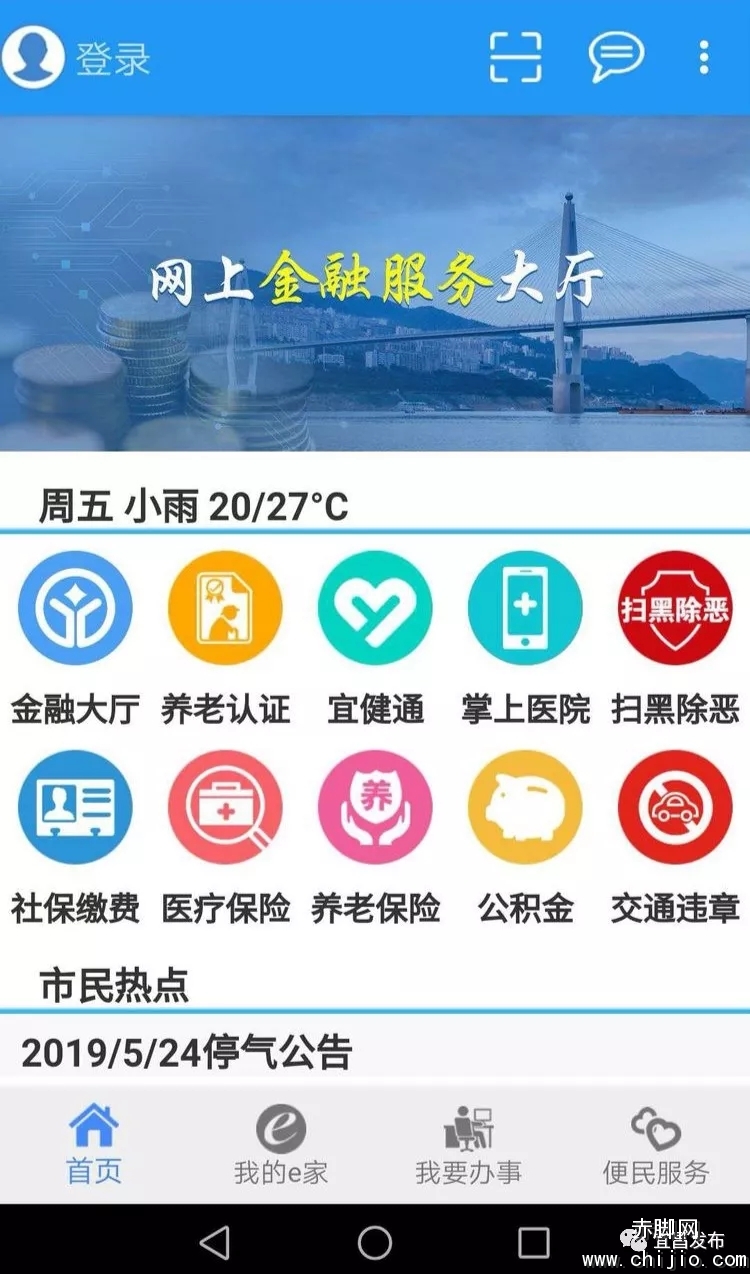
Task: Open the overflow menu
Action: (704, 57)
